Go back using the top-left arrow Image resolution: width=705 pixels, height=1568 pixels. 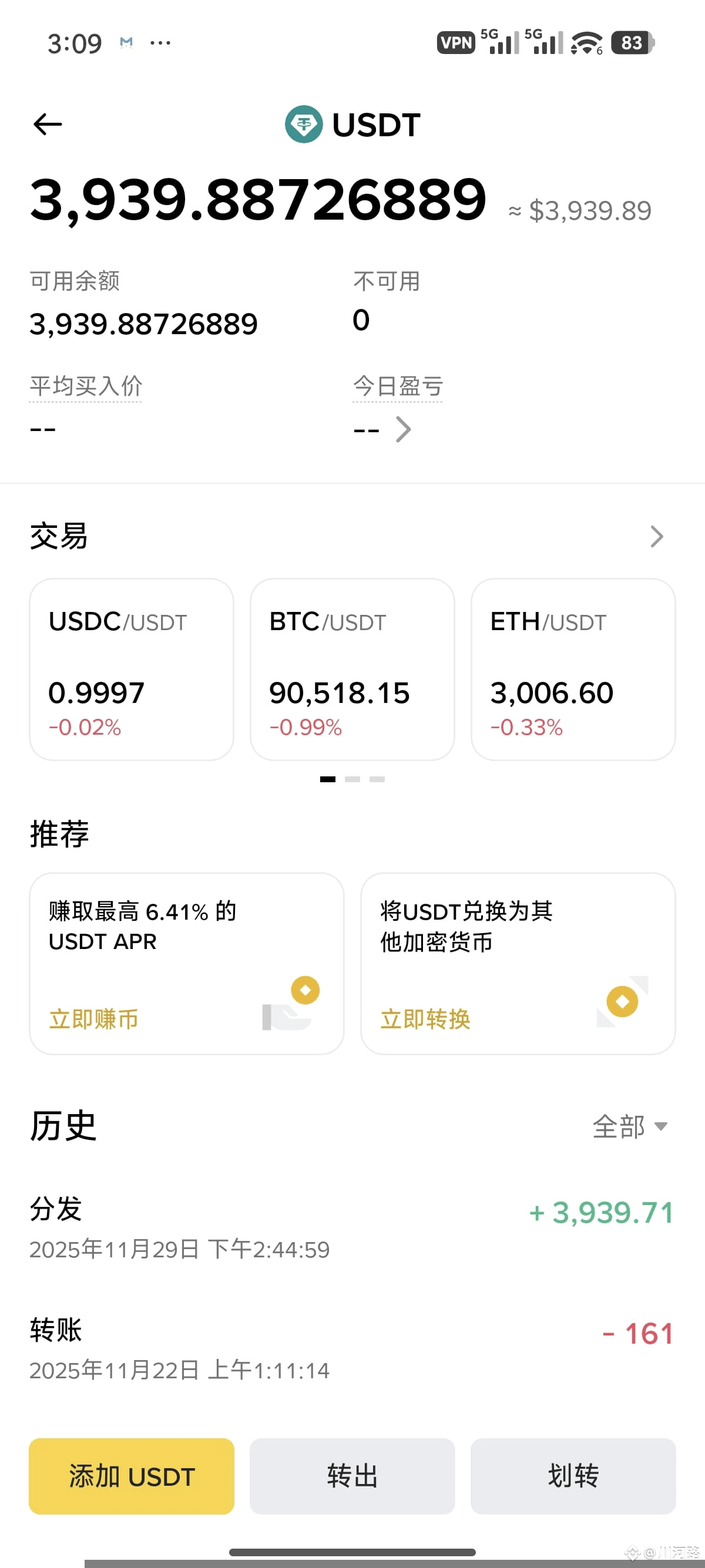click(48, 124)
